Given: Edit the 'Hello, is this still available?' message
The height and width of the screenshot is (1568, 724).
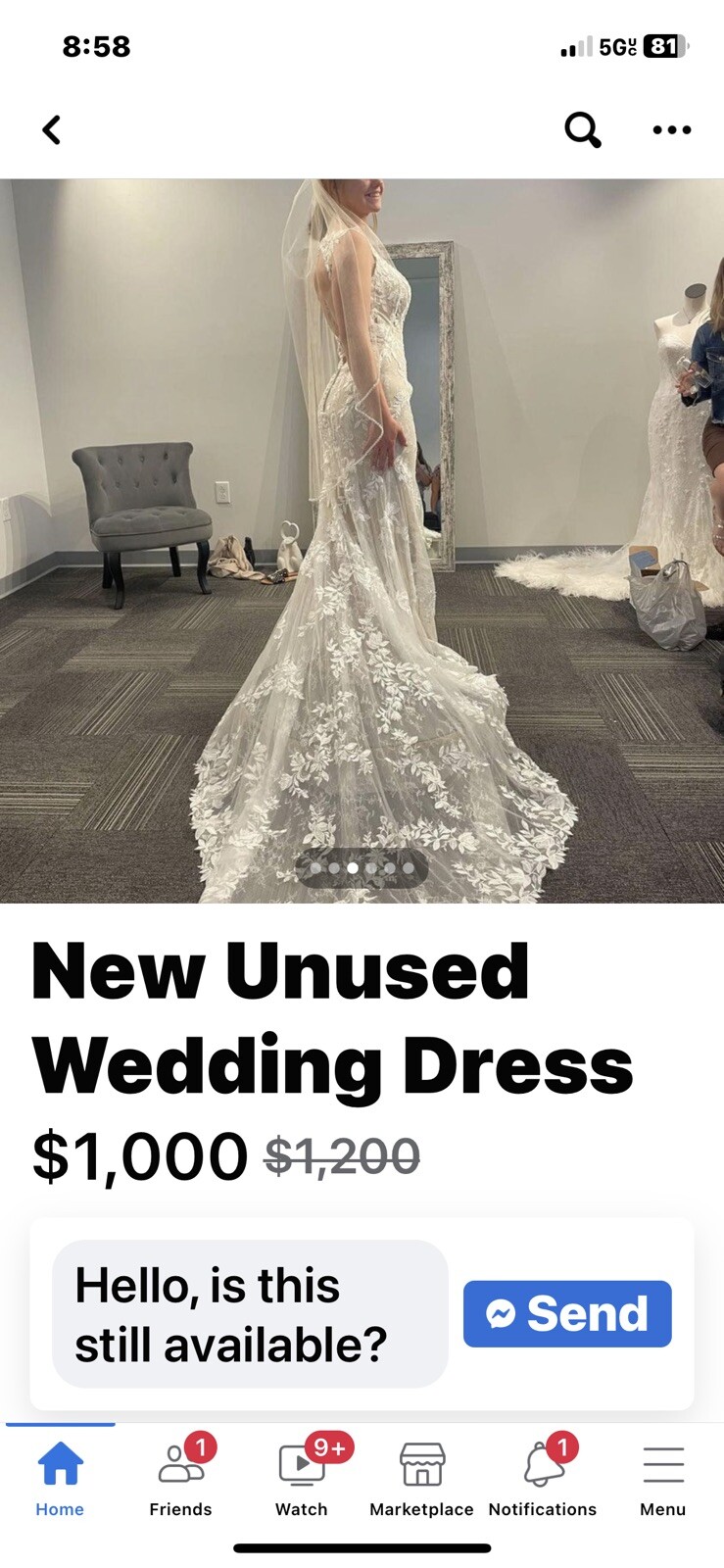Looking at the screenshot, I should click(x=250, y=1313).
